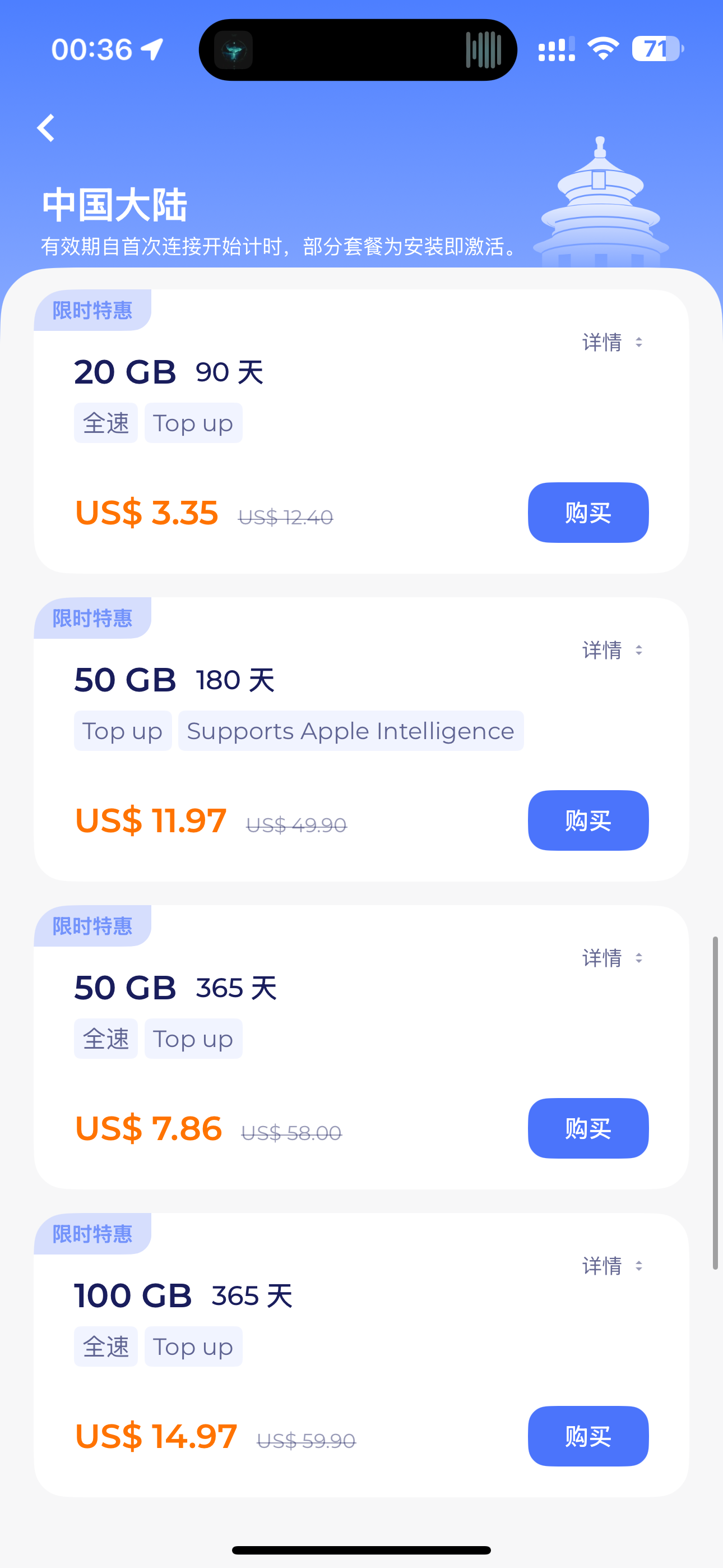Expand details of the 100 GB 365-day plan
Screen dimensions: 723x1568
pos(611,1266)
